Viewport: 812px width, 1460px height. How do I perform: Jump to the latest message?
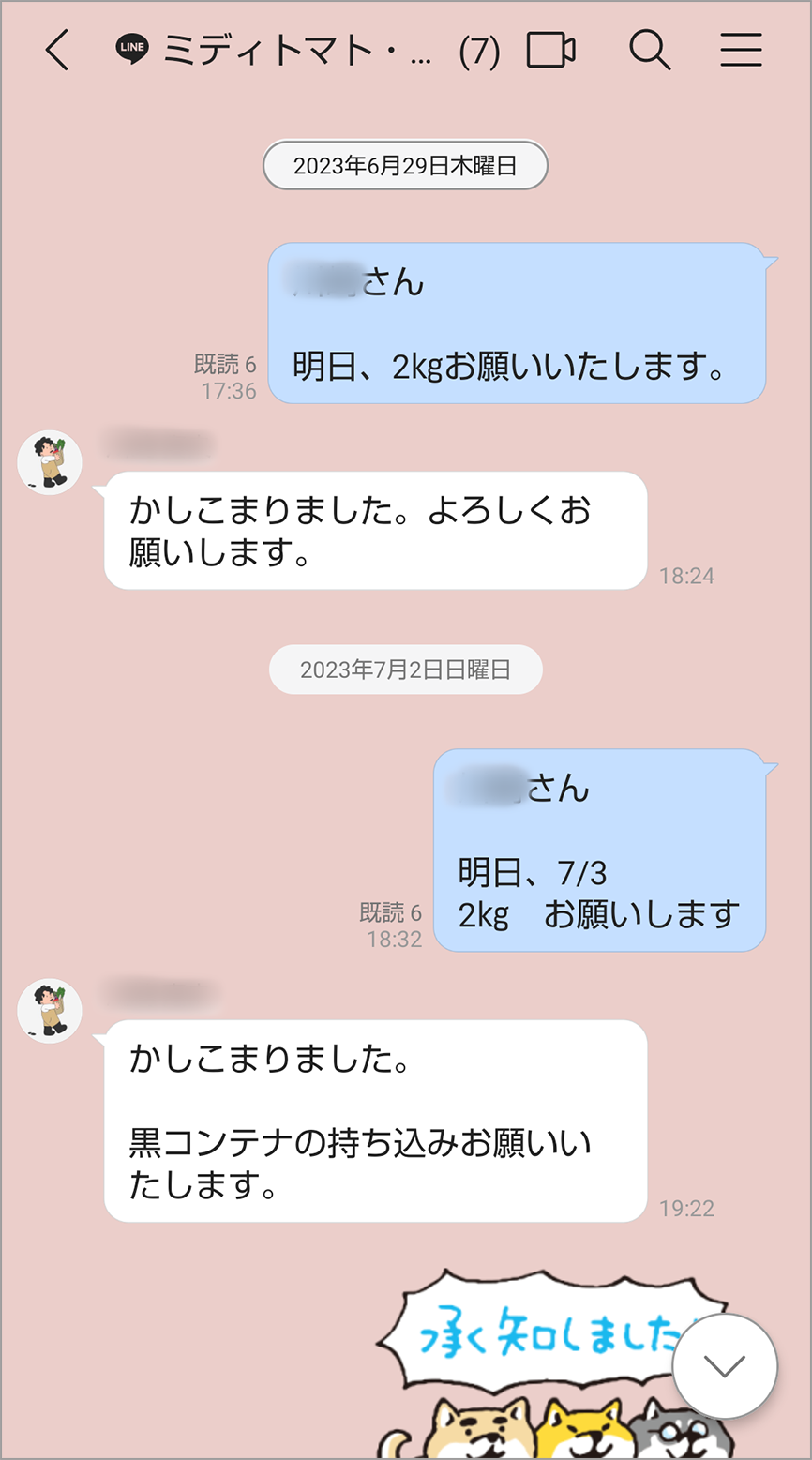725,1365
